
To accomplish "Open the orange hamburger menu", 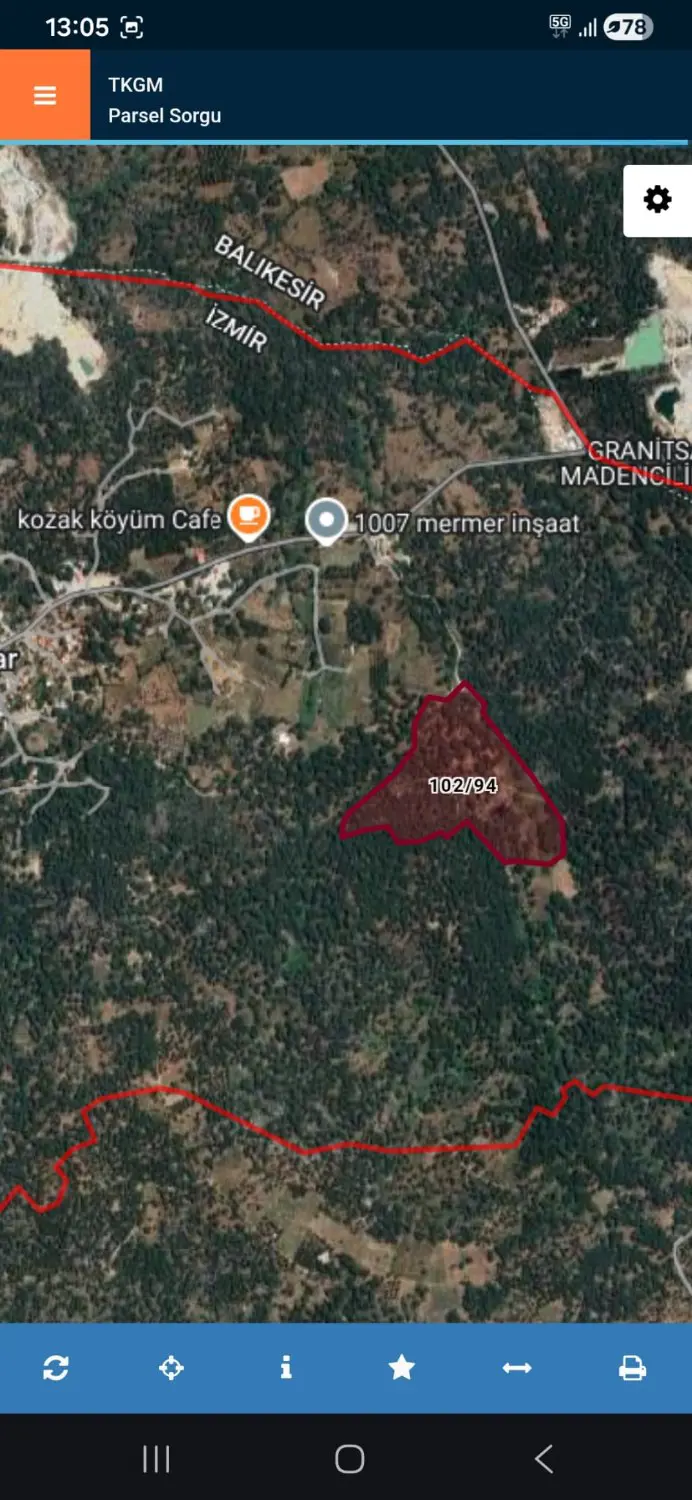I will (45, 95).
